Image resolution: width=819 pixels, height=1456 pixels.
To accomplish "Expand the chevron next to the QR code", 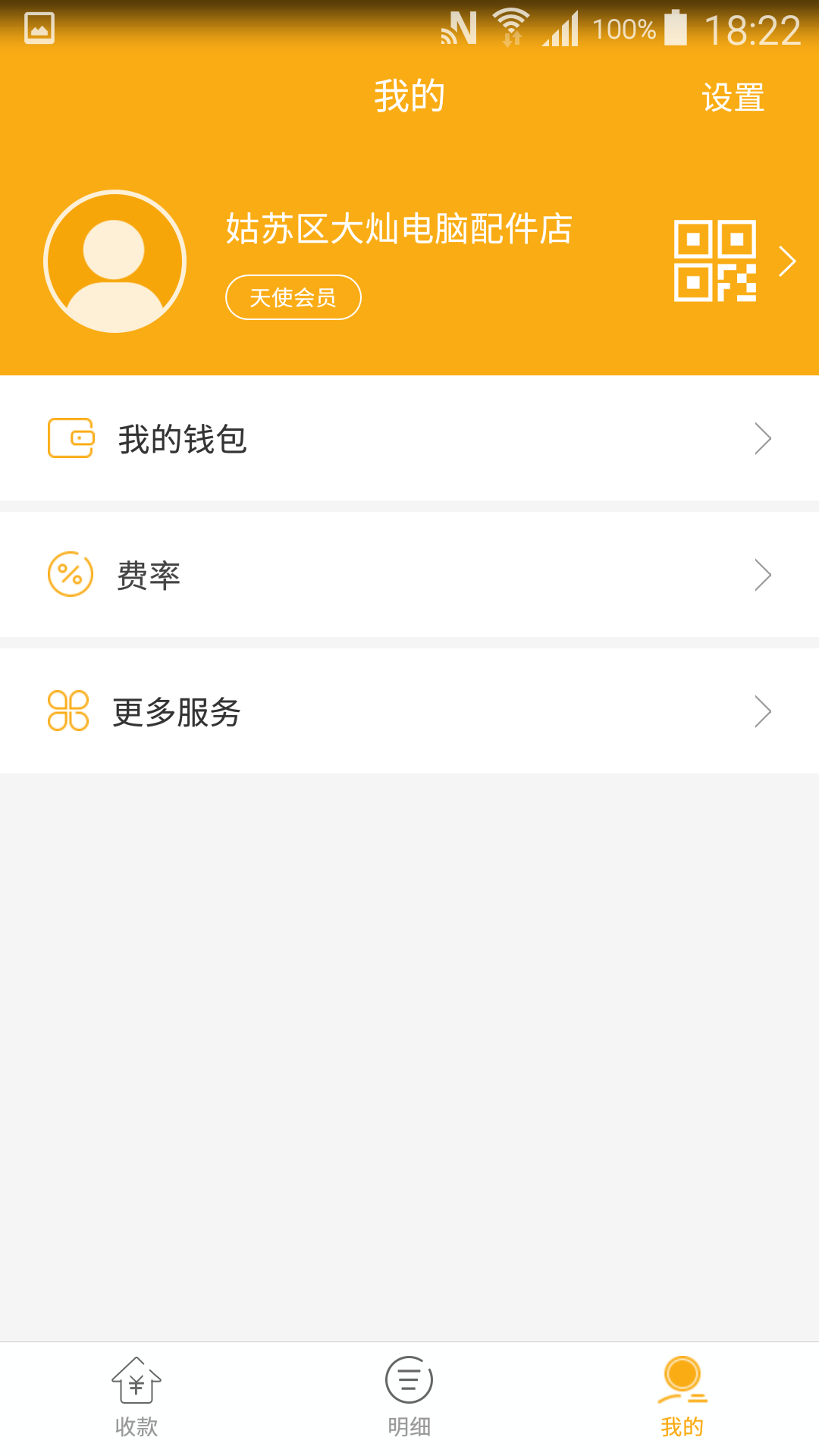I will (787, 259).
